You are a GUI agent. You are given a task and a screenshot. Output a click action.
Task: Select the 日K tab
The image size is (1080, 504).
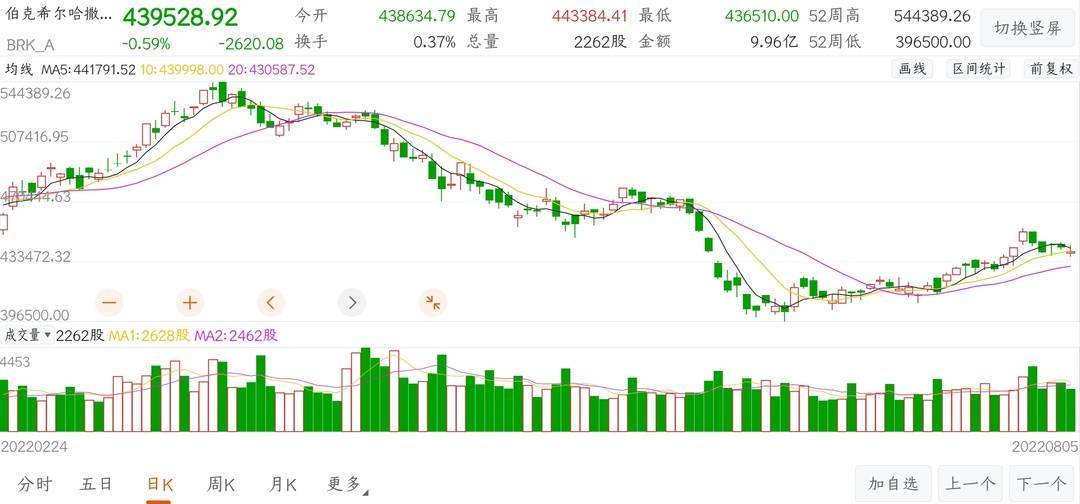160,484
